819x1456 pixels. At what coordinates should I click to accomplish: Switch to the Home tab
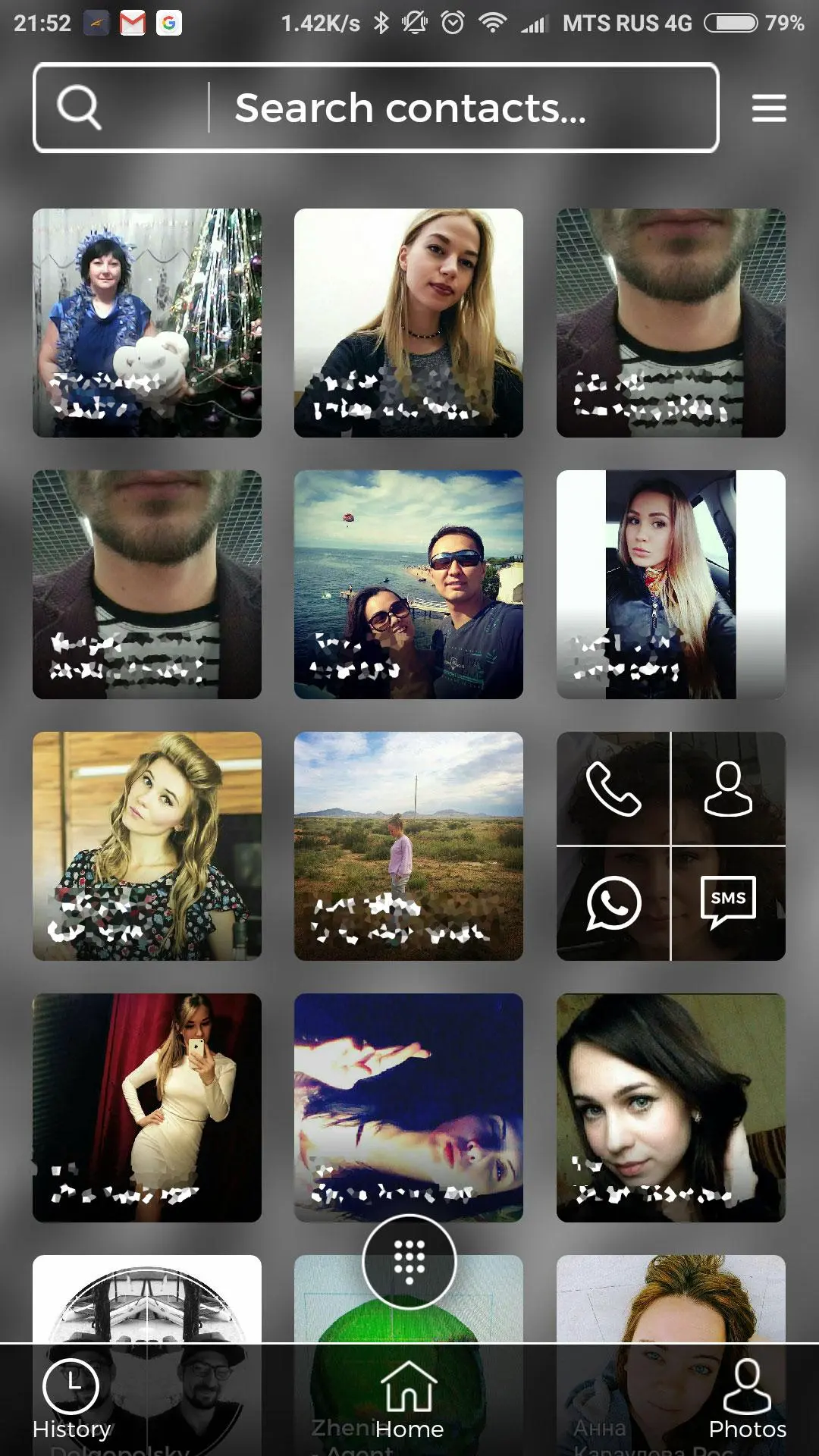pyautogui.click(x=409, y=1400)
